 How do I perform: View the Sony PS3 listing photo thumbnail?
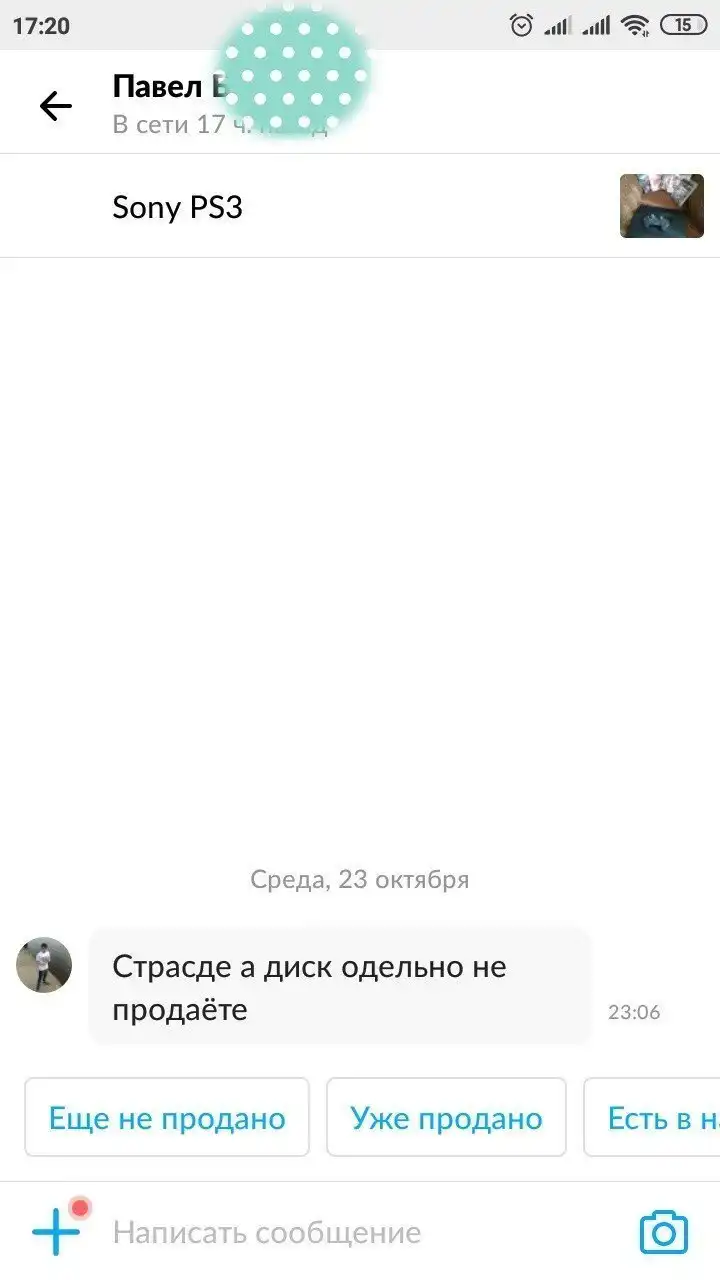pyautogui.click(x=661, y=206)
